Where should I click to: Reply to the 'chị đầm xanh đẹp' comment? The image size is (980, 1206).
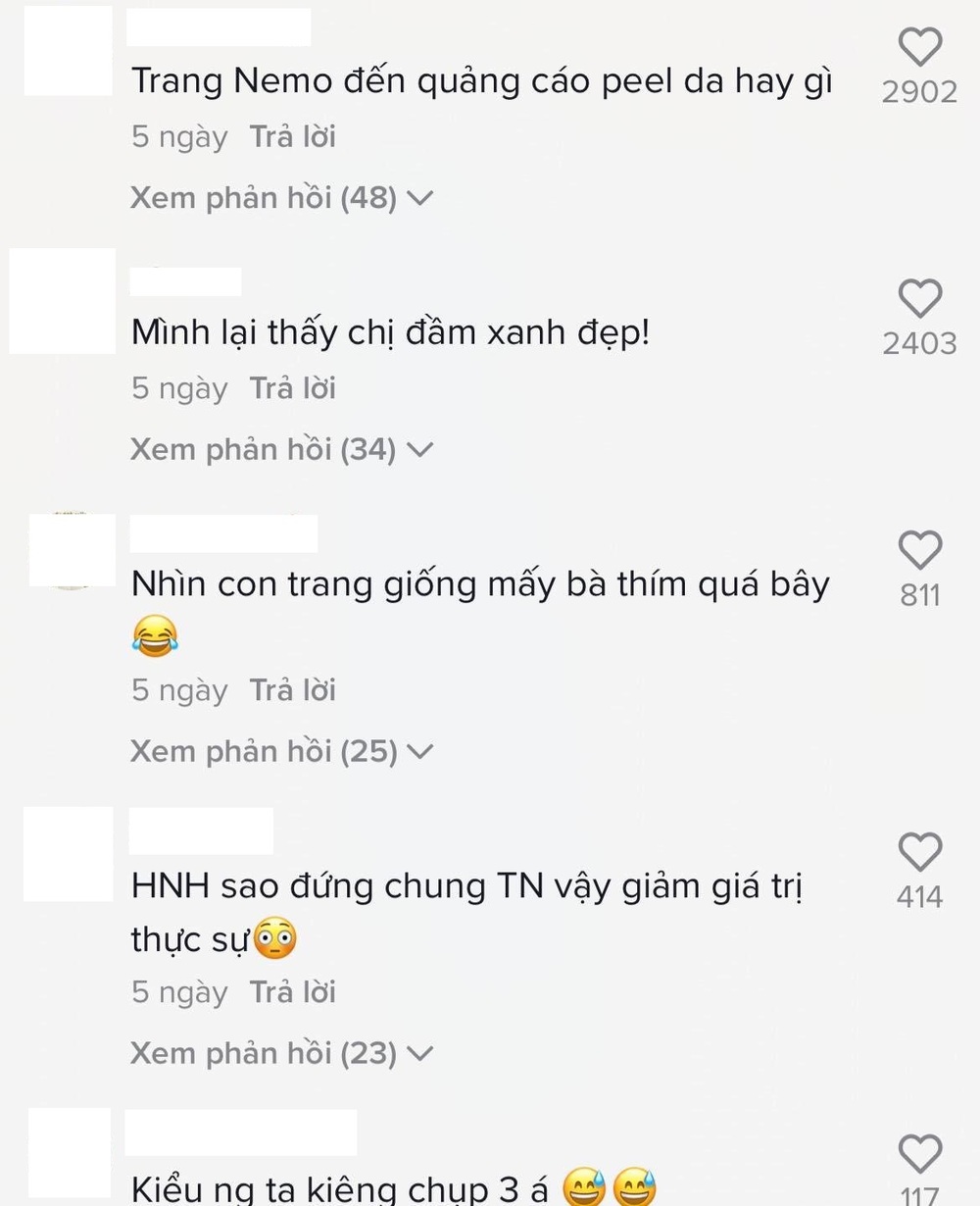(292, 389)
